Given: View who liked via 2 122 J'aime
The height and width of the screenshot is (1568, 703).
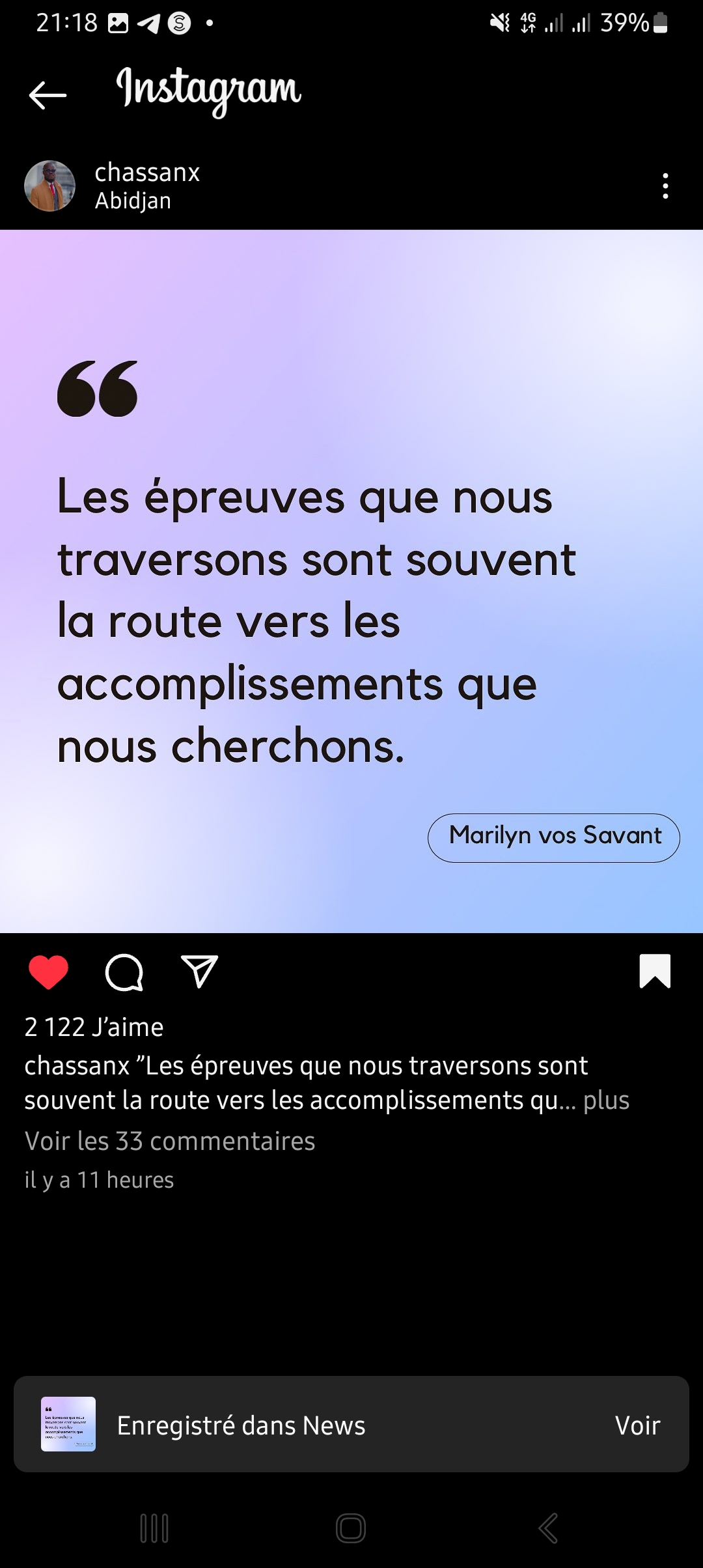Looking at the screenshot, I should 94,1027.
